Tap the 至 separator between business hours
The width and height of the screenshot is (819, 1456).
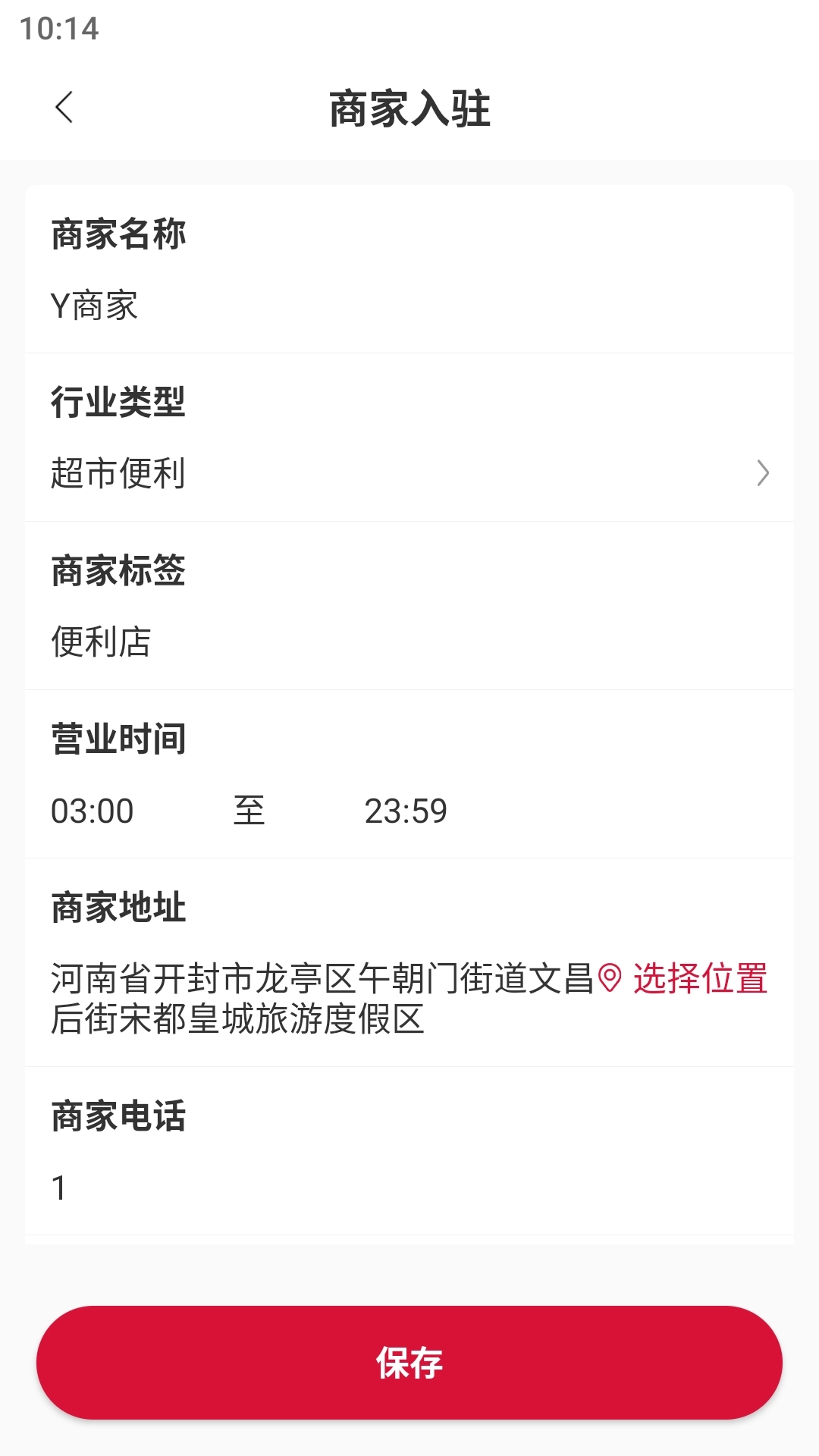coord(249,811)
